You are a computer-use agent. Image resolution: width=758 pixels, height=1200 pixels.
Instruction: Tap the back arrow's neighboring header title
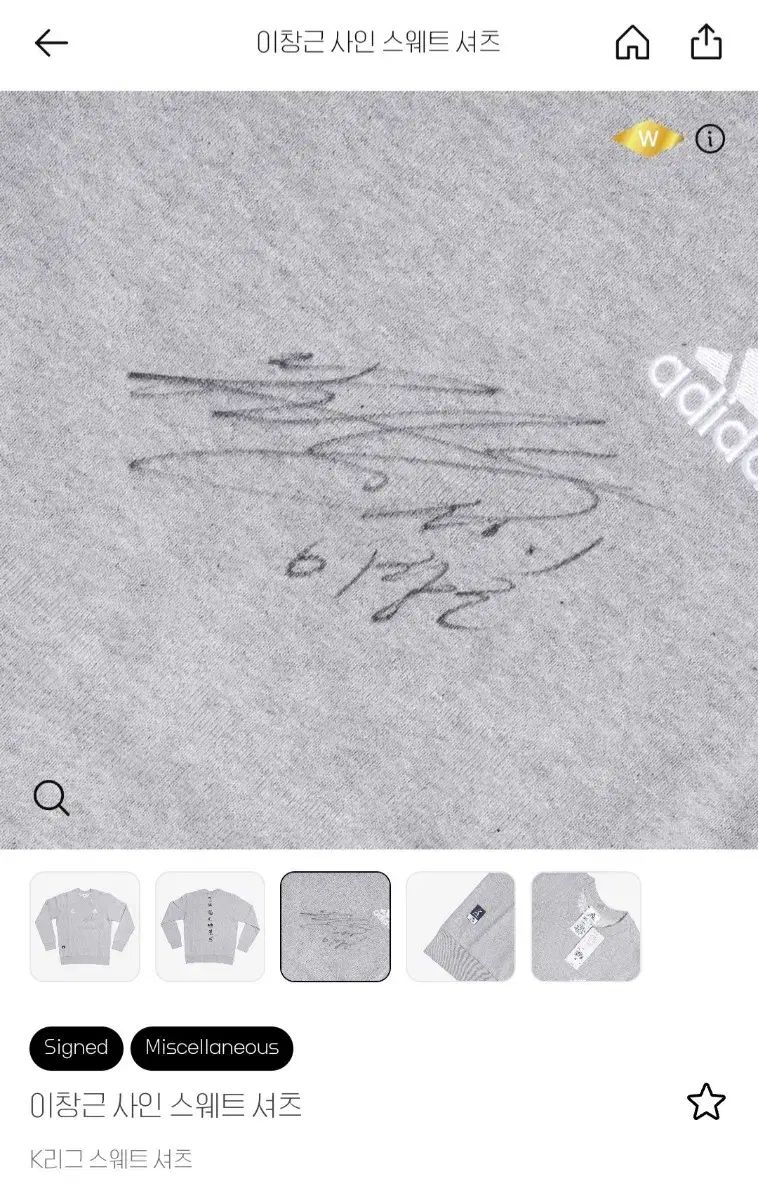pyautogui.click(x=379, y=42)
